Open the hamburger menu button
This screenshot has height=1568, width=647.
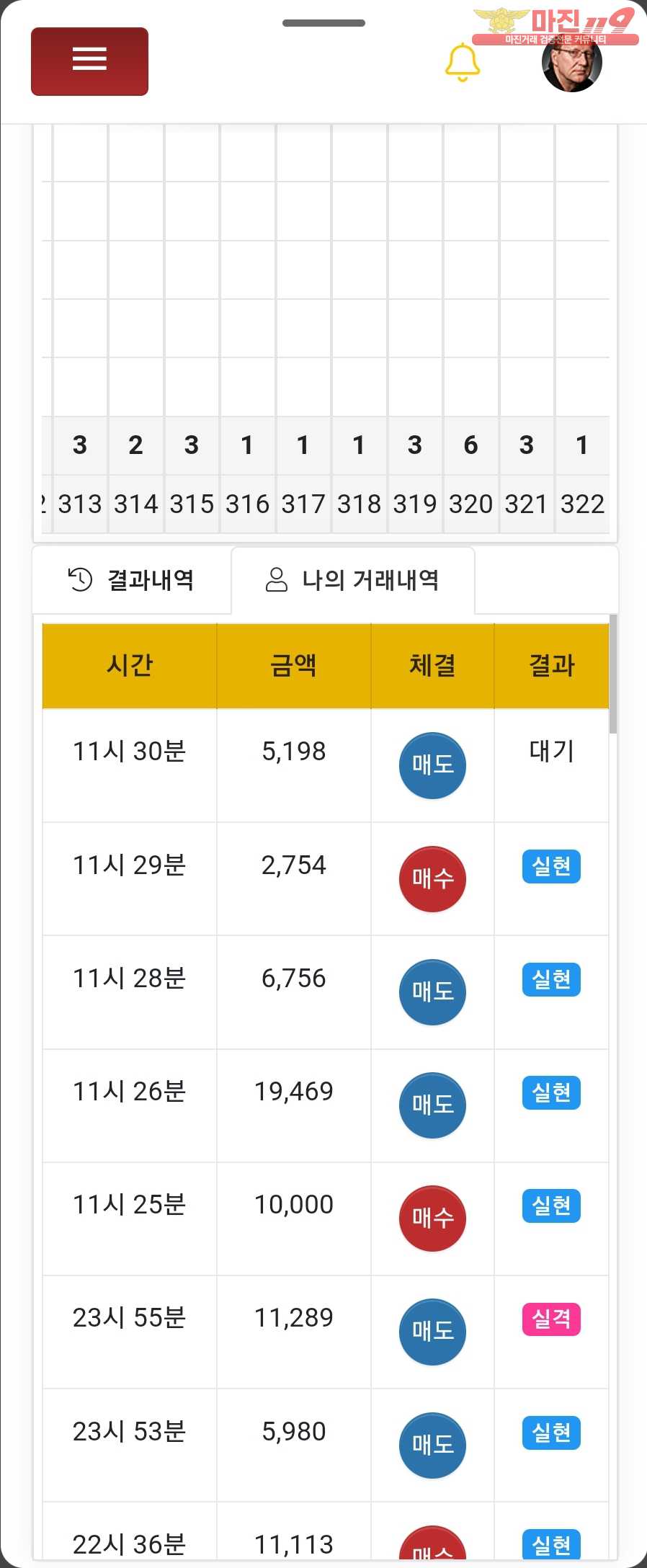coord(89,61)
